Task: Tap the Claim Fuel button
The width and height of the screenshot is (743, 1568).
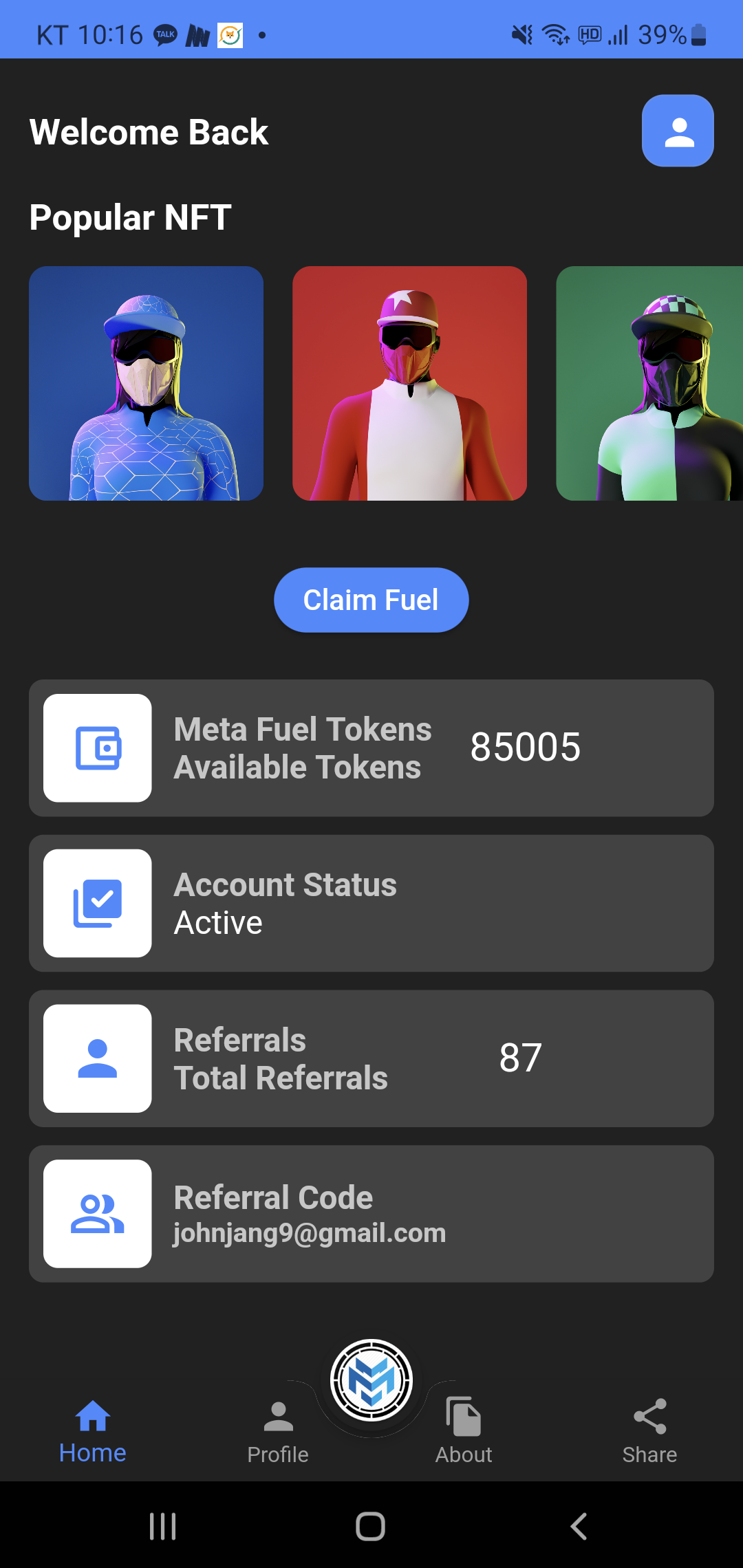Action: pos(371,600)
